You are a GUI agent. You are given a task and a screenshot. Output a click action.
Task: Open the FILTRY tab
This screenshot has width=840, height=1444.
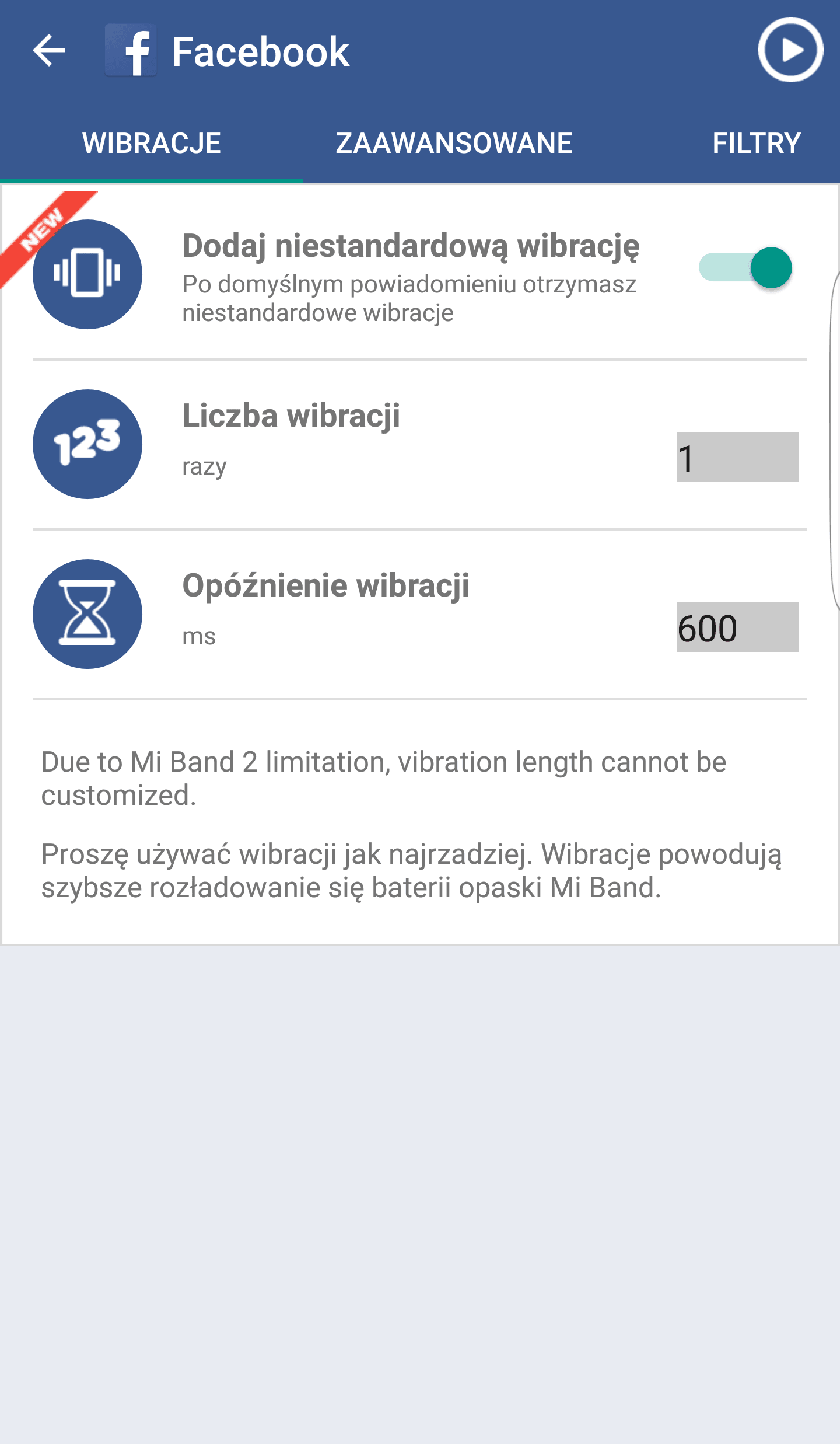(x=757, y=143)
